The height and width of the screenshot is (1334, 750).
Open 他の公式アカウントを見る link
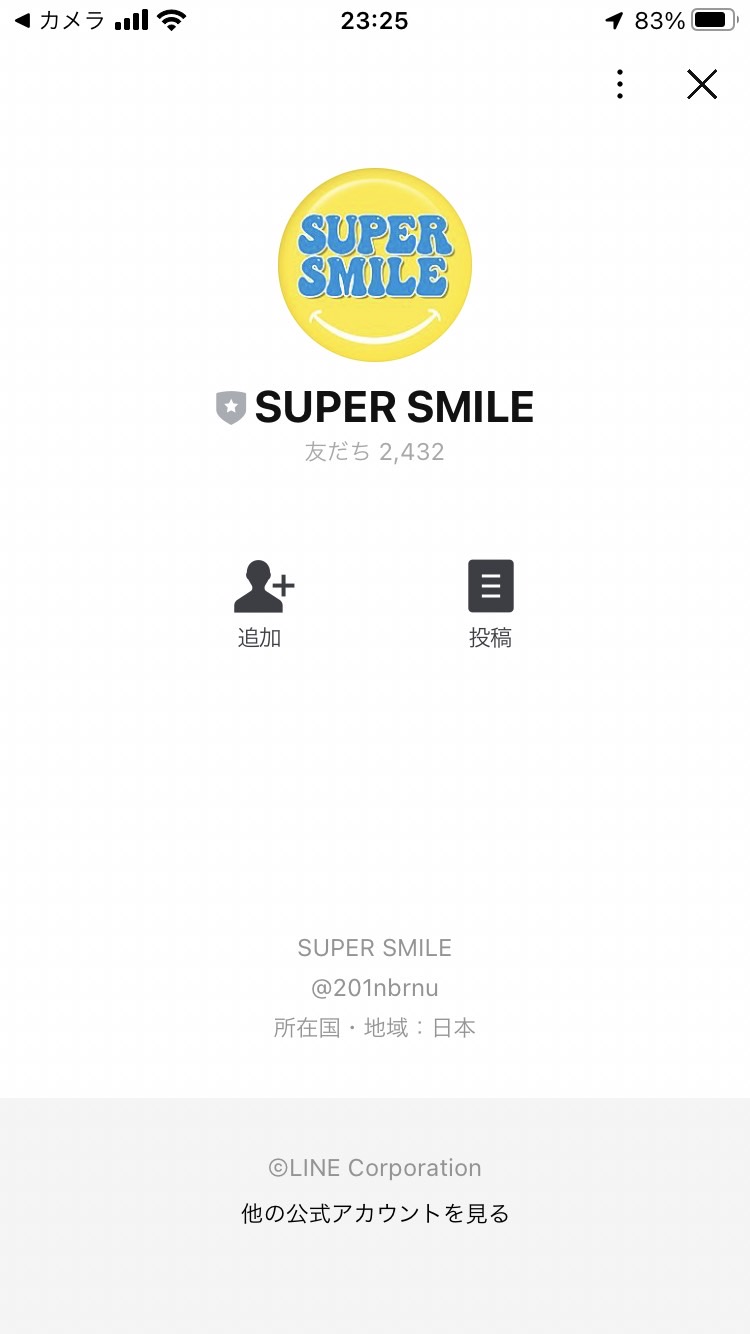(375, 1213)
